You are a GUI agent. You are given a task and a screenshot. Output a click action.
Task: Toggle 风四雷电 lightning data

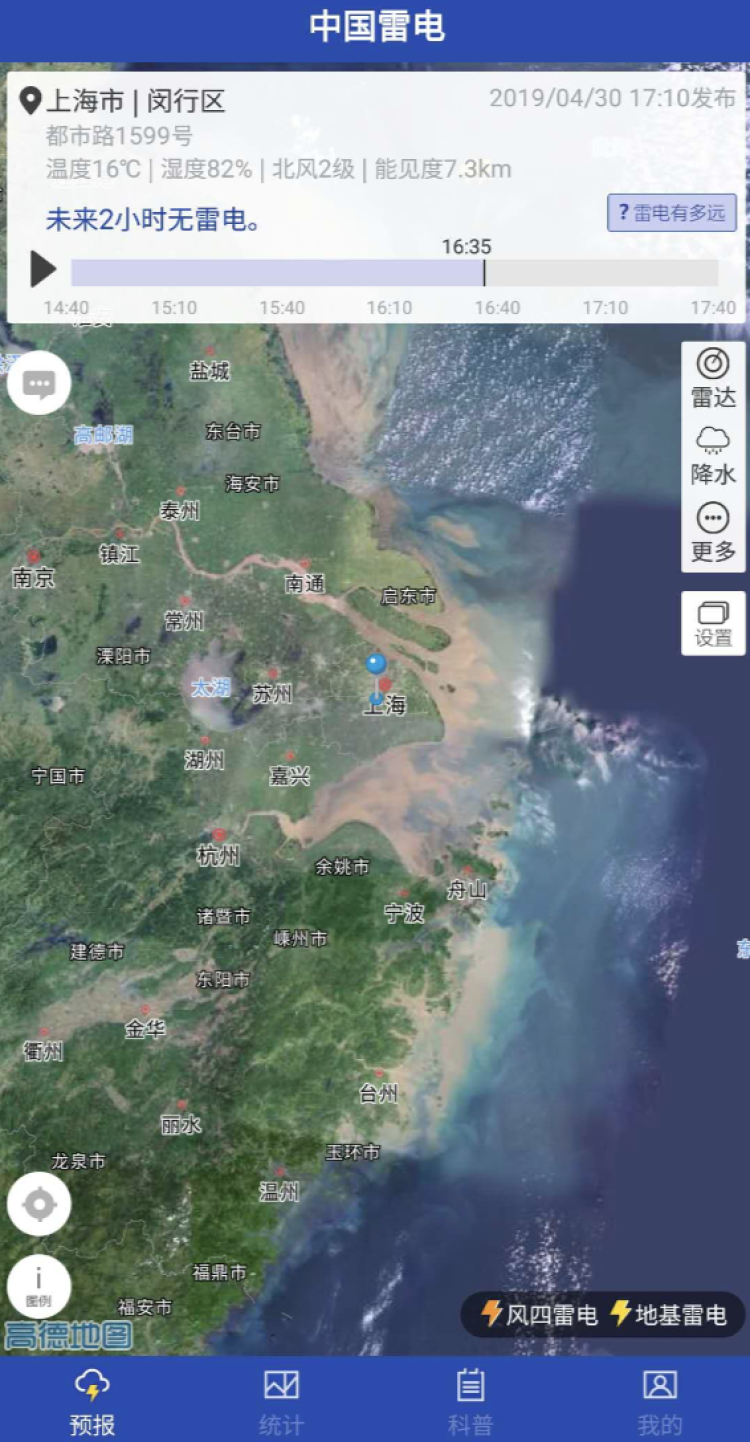[539, 1314]
